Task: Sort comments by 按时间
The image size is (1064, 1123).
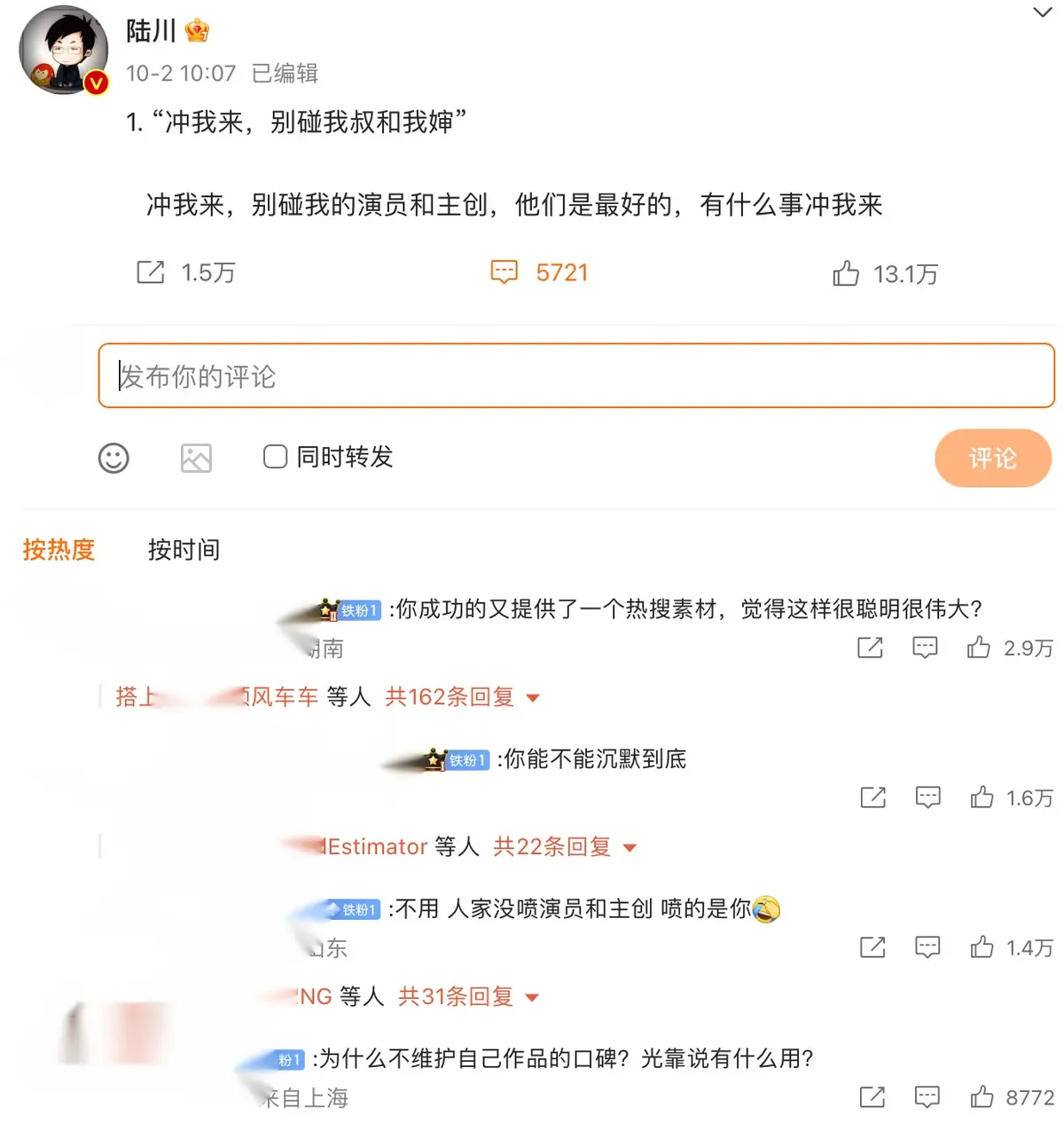Action: [184, 550]
